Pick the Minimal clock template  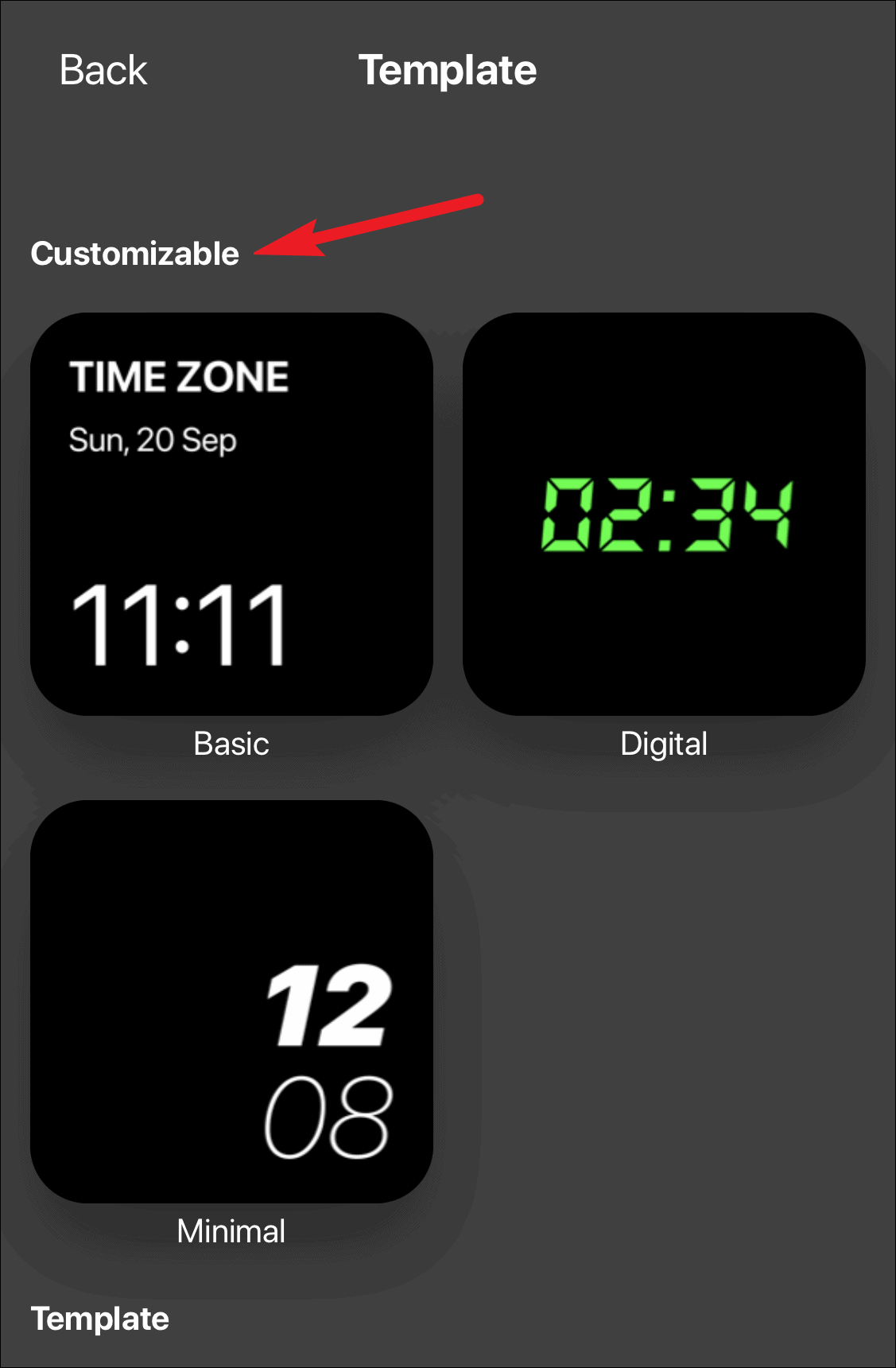231,1001
